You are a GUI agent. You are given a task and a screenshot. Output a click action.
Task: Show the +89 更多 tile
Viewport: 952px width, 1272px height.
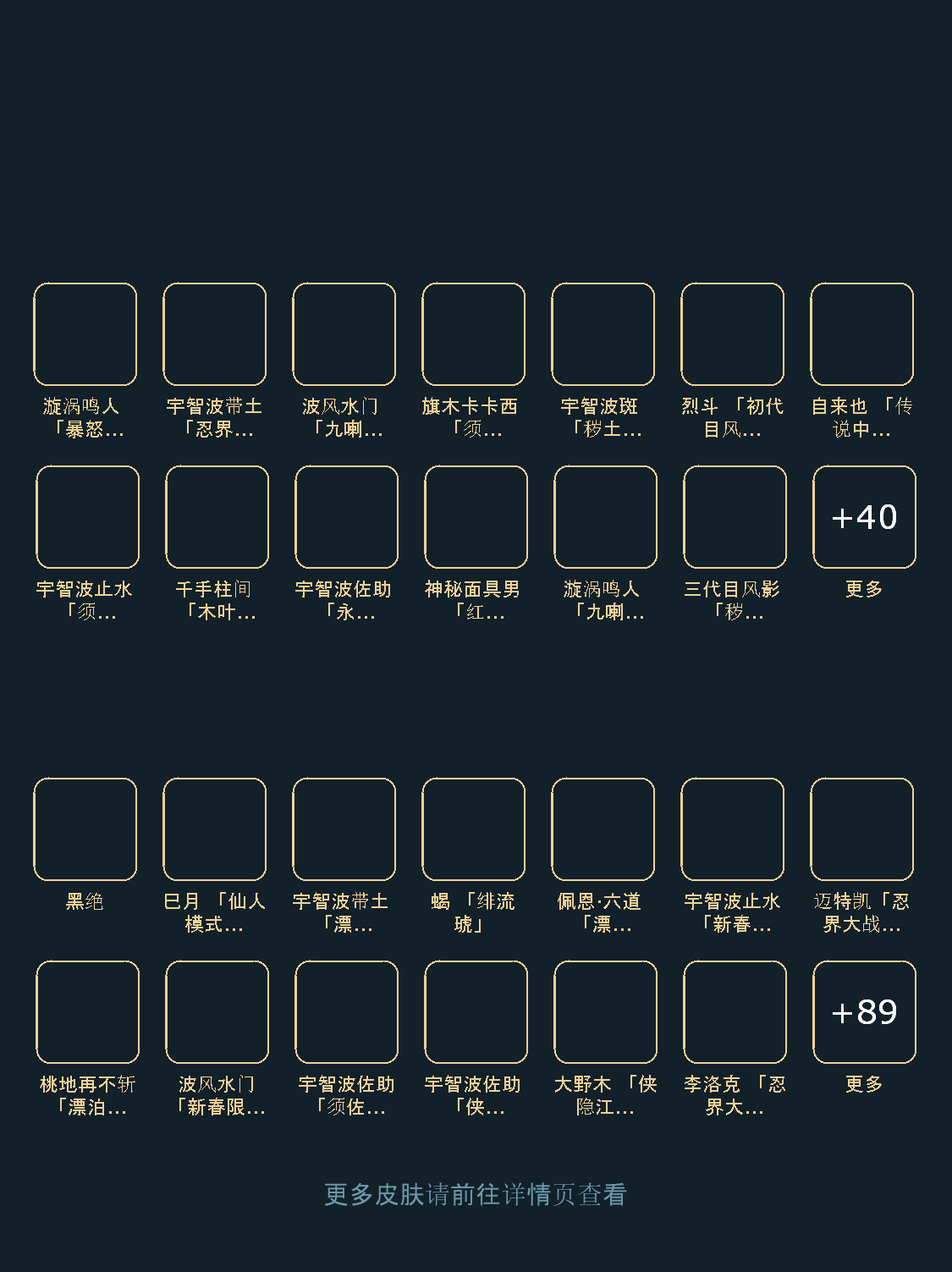[x=864, y=1012]
